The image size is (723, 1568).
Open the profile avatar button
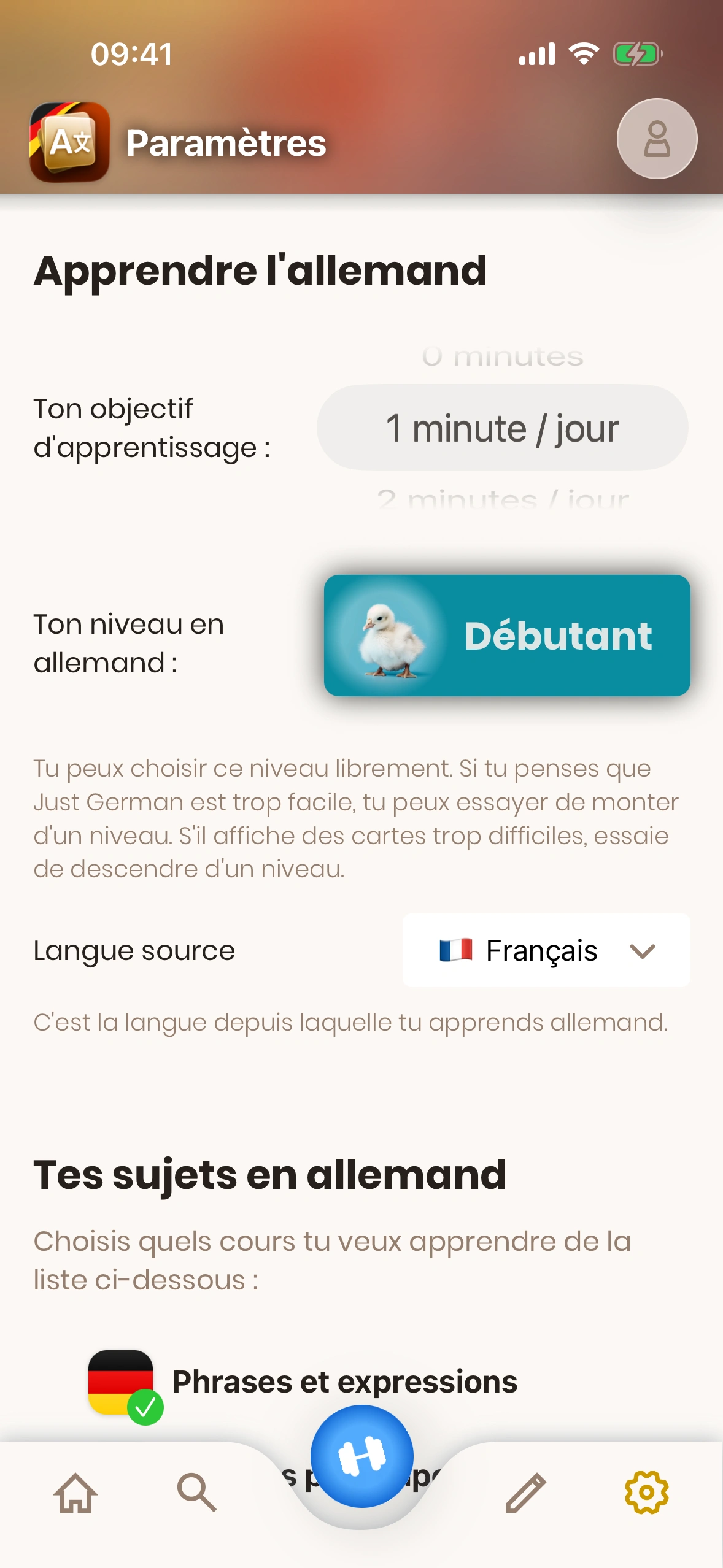tap(657, 139)
